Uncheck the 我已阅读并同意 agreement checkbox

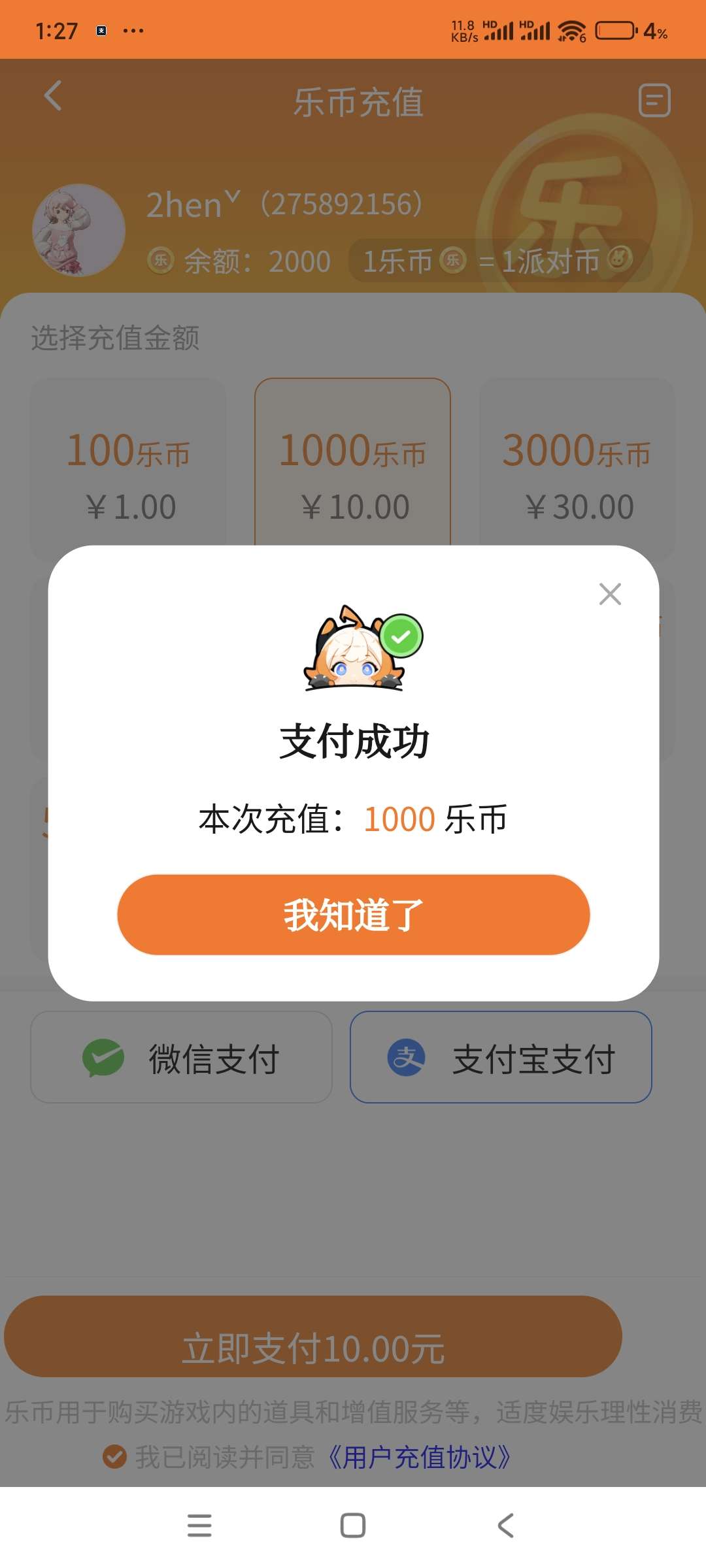tap(115, 1456)
